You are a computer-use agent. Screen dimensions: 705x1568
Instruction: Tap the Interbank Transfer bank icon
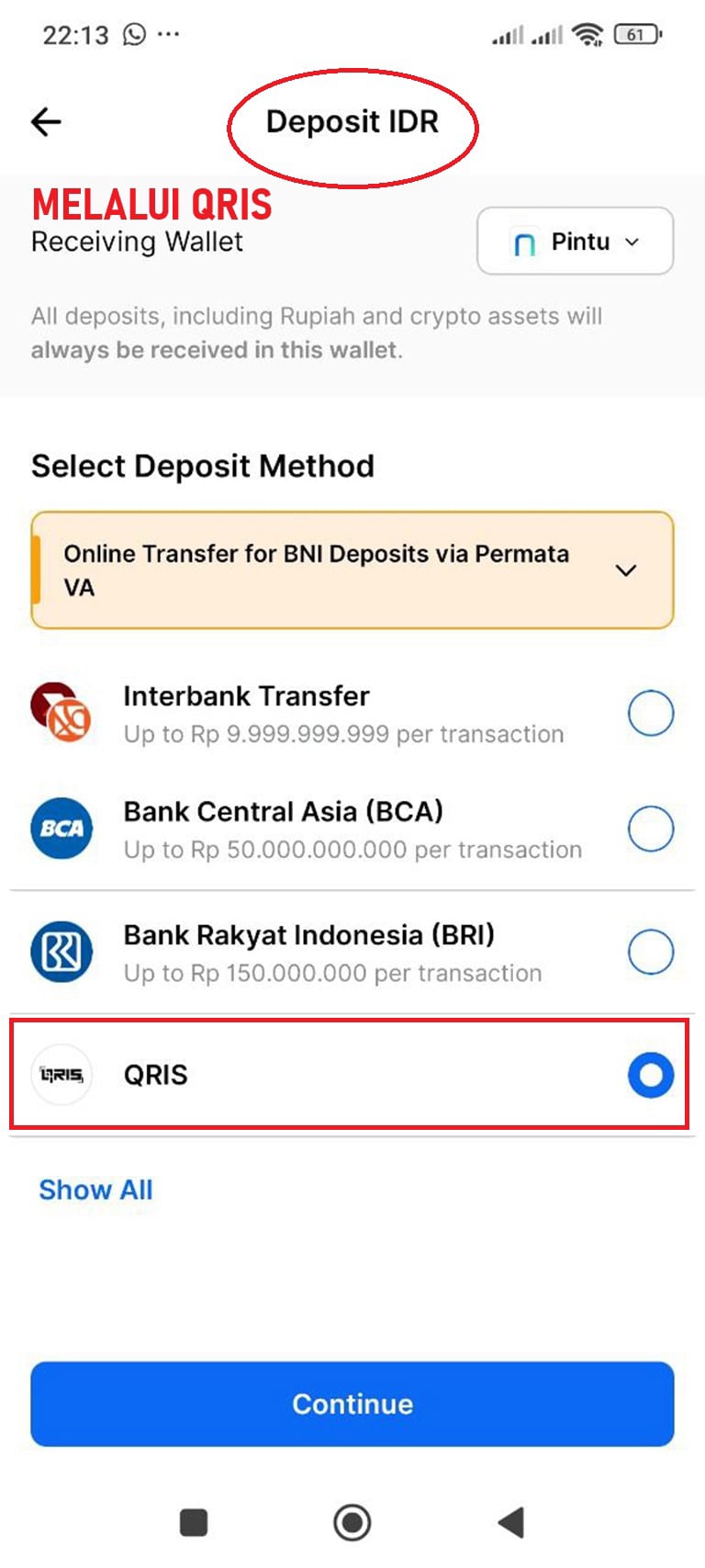click(61, 714)
